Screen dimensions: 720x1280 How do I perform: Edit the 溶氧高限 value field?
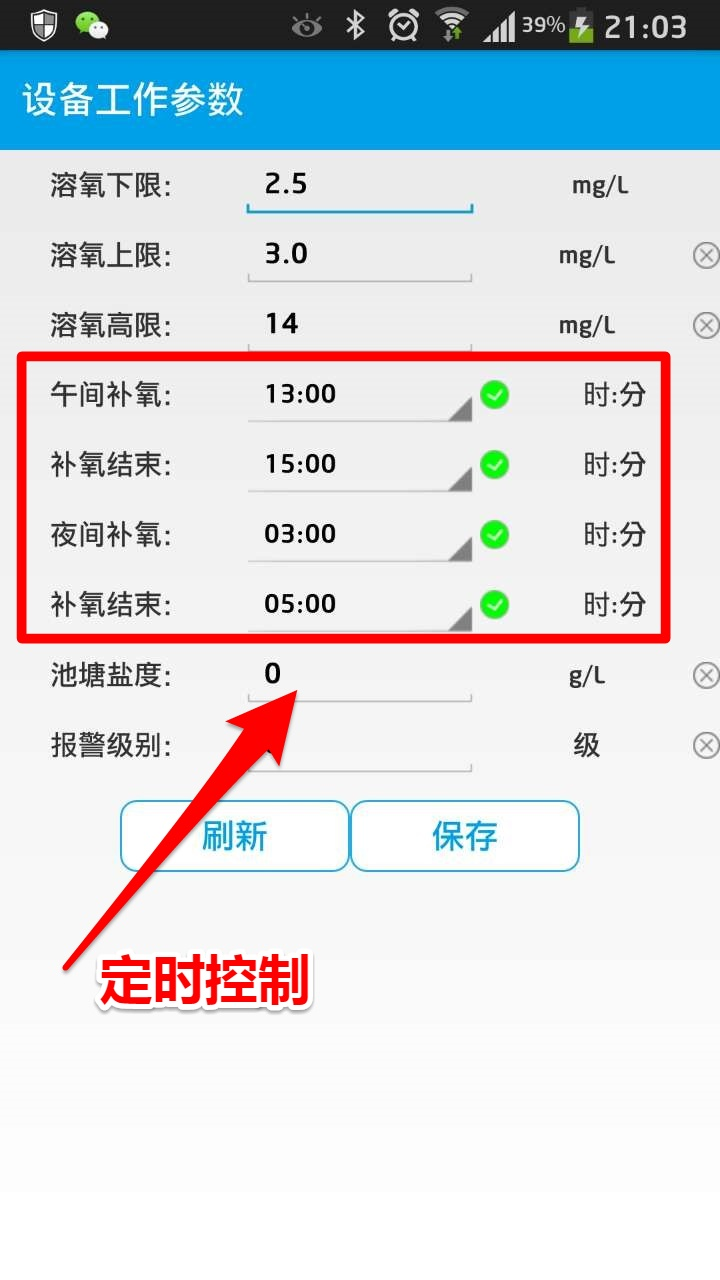(360, 326)
